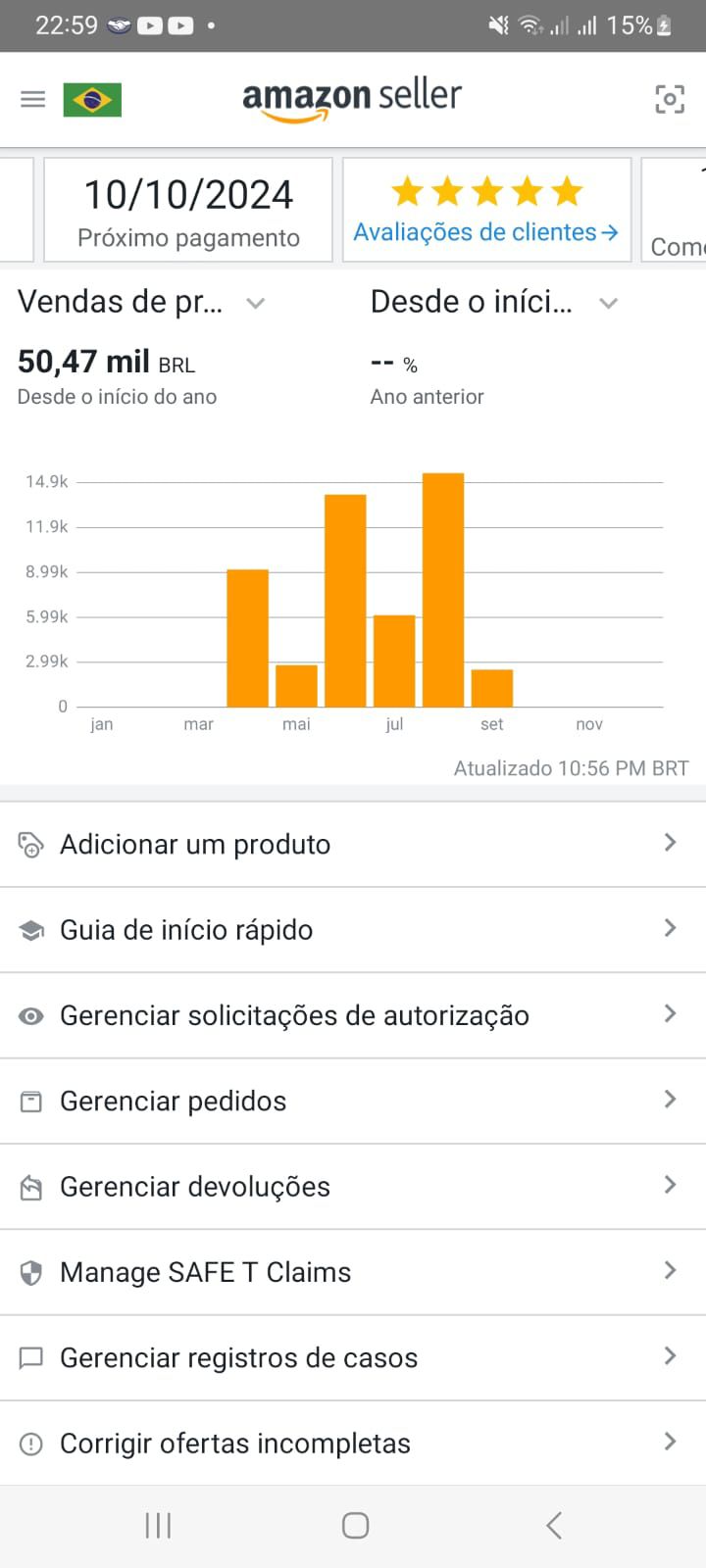Tap the Brazil flag marketplace selector
This screenshot has width=706, height=1568.
pos(92,99)
